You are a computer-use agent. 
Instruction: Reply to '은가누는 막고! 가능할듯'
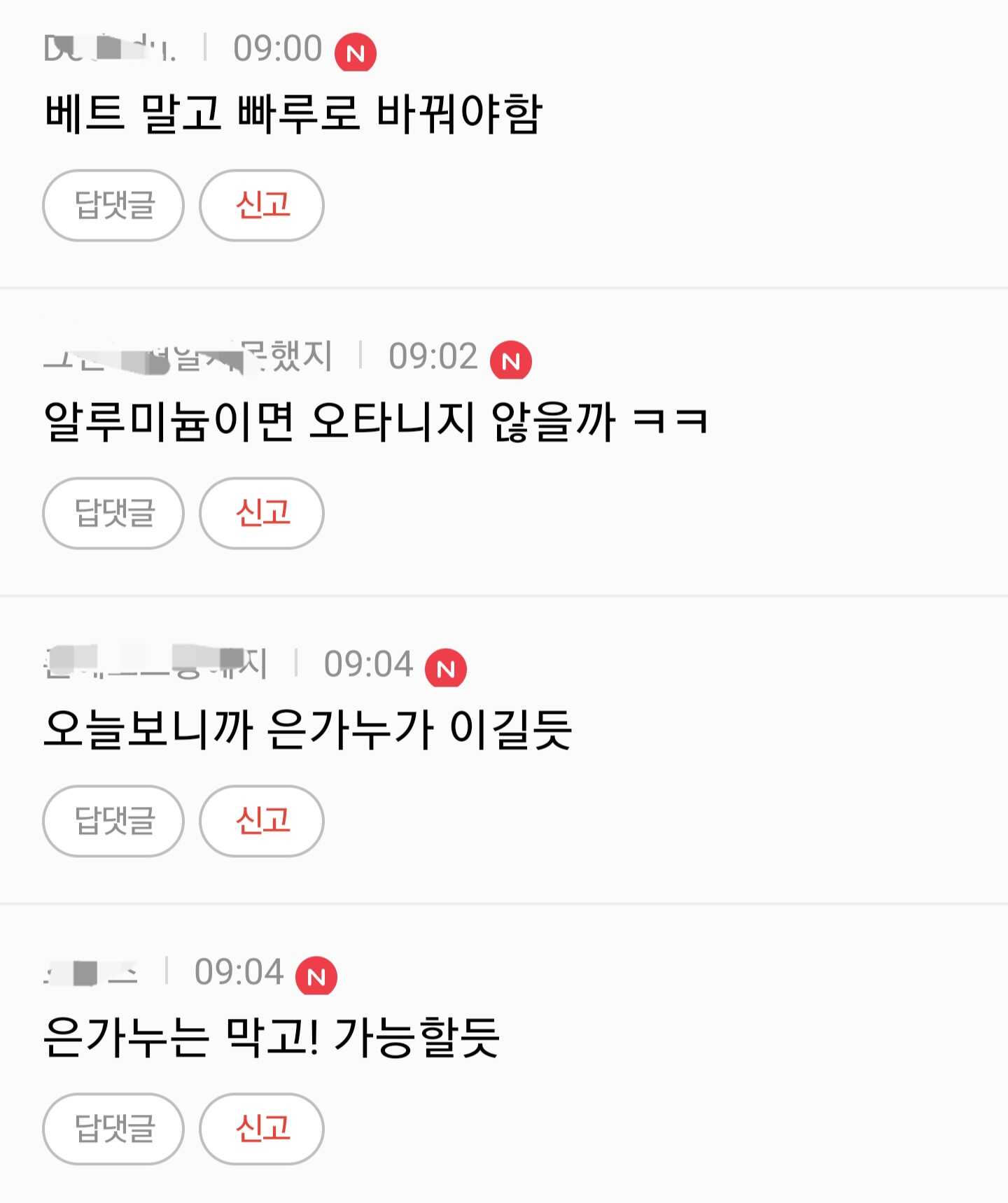pos(113,1128)
